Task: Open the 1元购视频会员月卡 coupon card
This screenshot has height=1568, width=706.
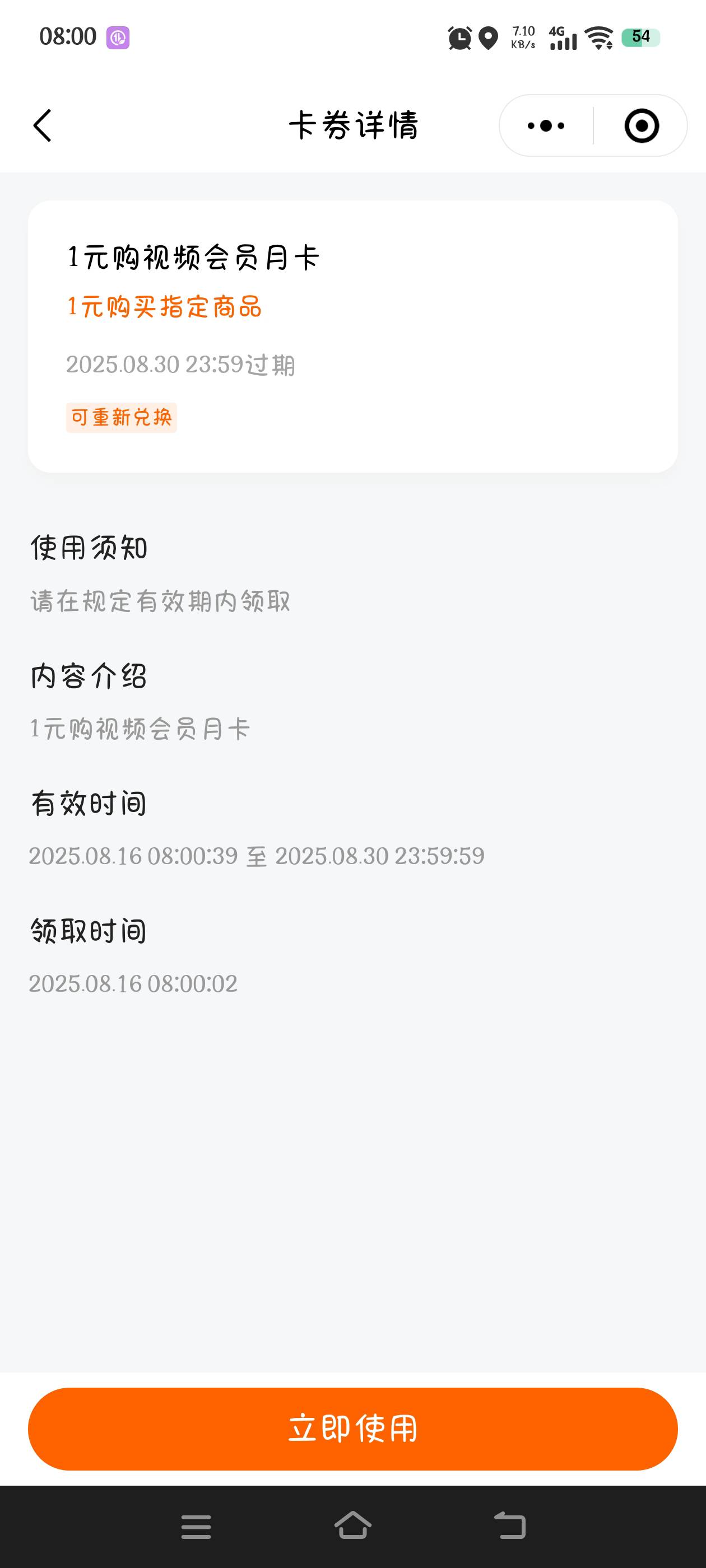Action: (352, 337)
